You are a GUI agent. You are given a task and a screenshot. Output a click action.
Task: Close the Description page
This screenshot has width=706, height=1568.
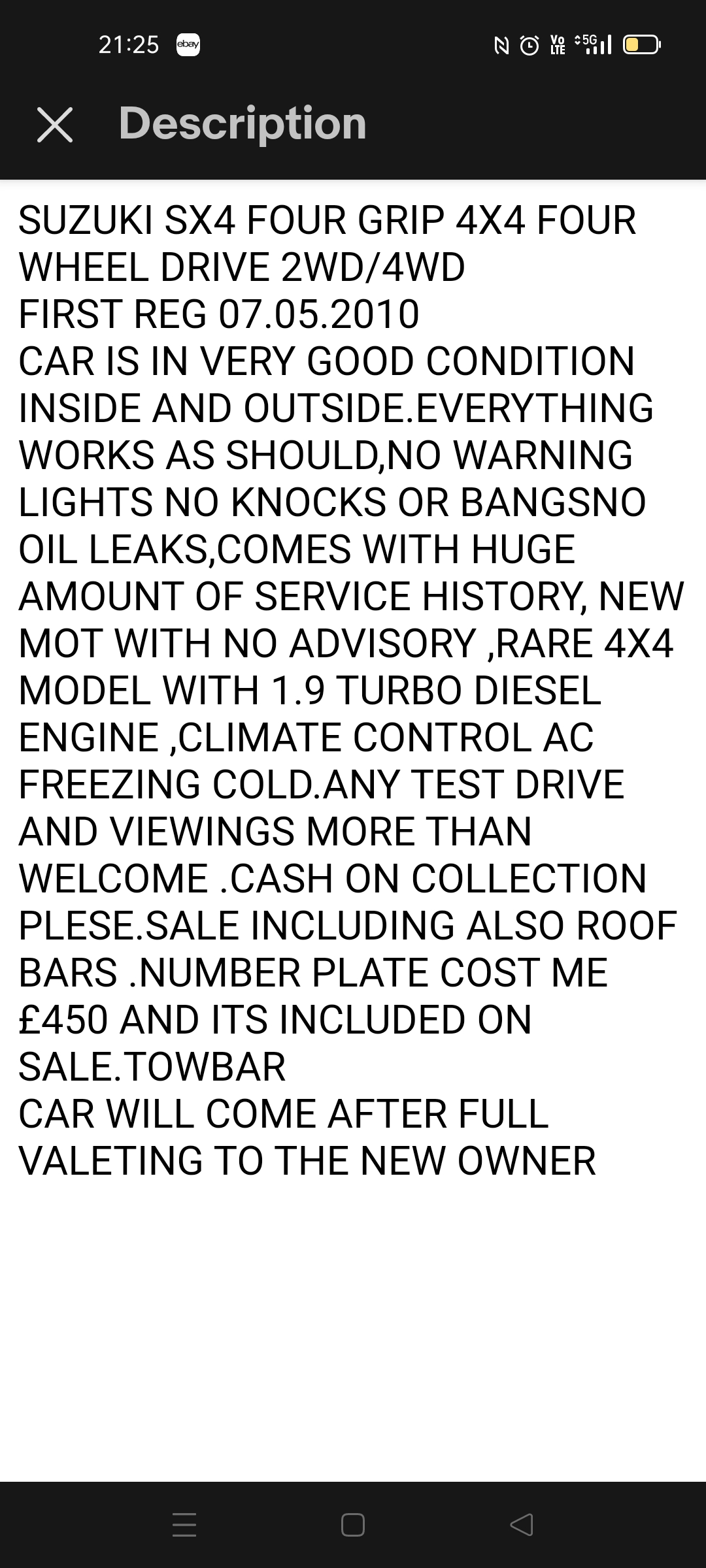55,124
